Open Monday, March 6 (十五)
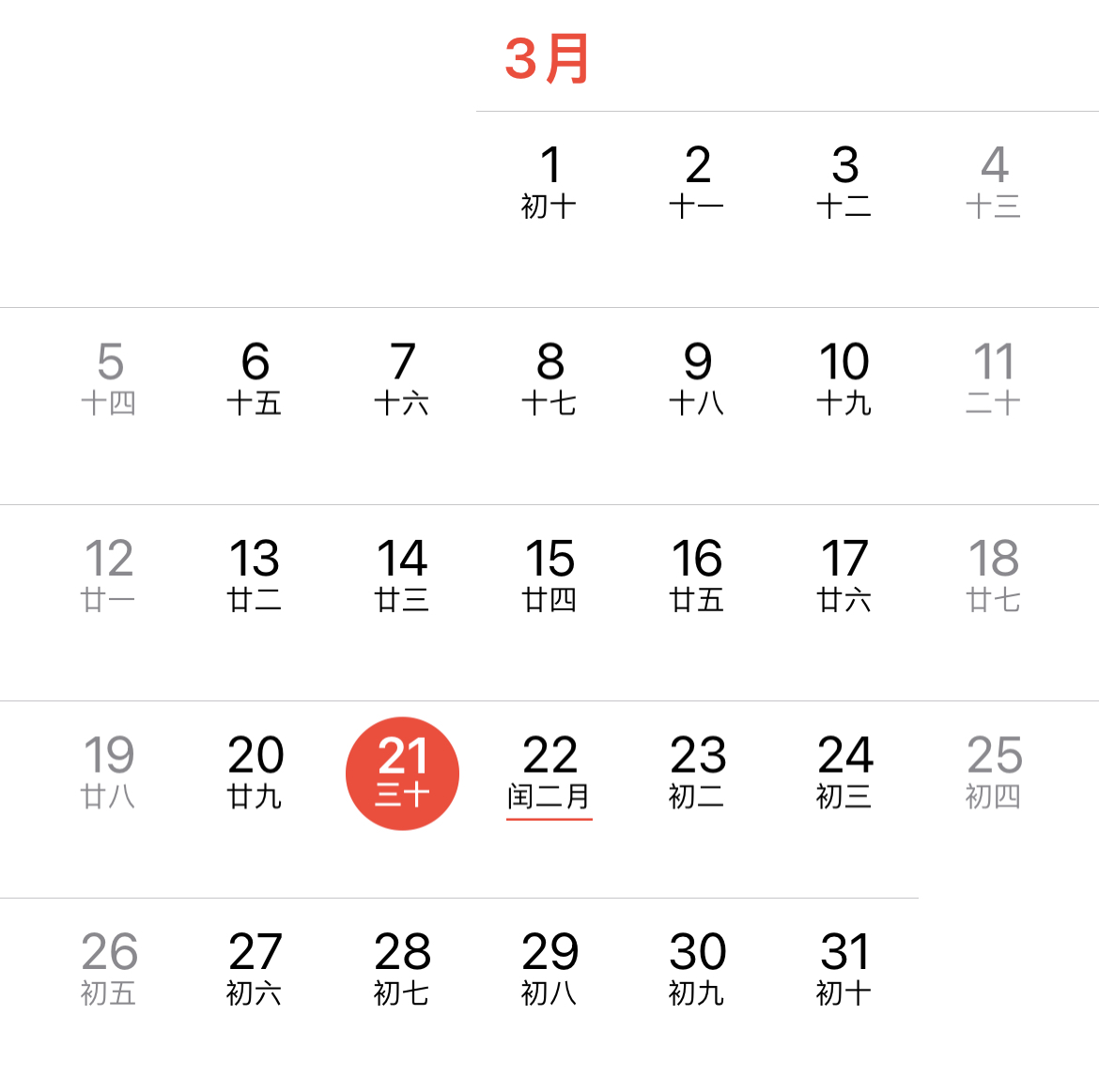Viewport: 1099px width, 1092px height. [x=255, y=380]
